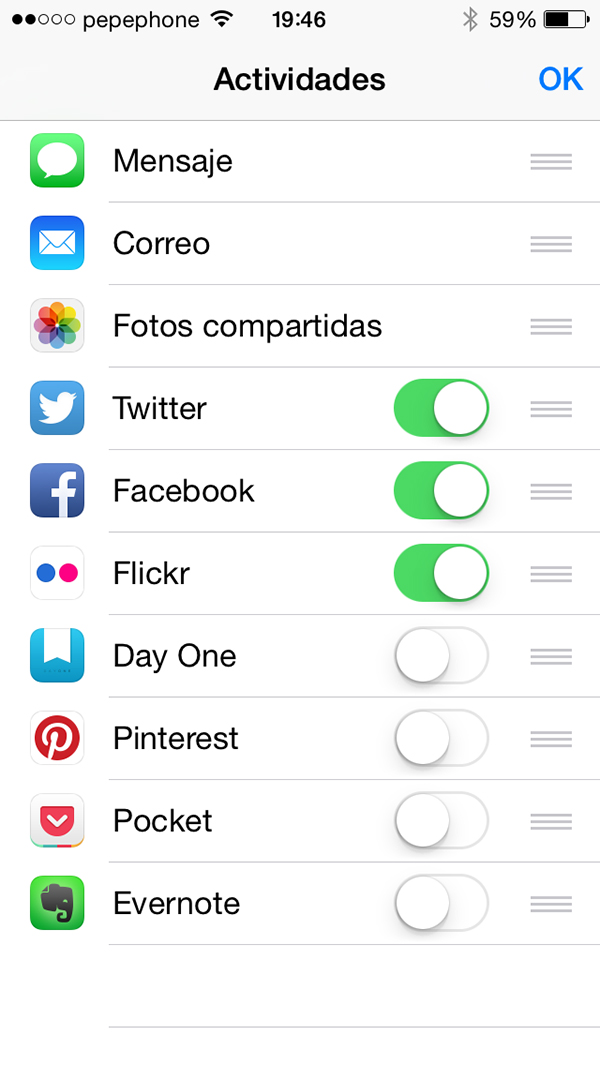Enable the Day One switch
The height and width of the screenshot is (1065, 600).
click(x=442, y=655)
